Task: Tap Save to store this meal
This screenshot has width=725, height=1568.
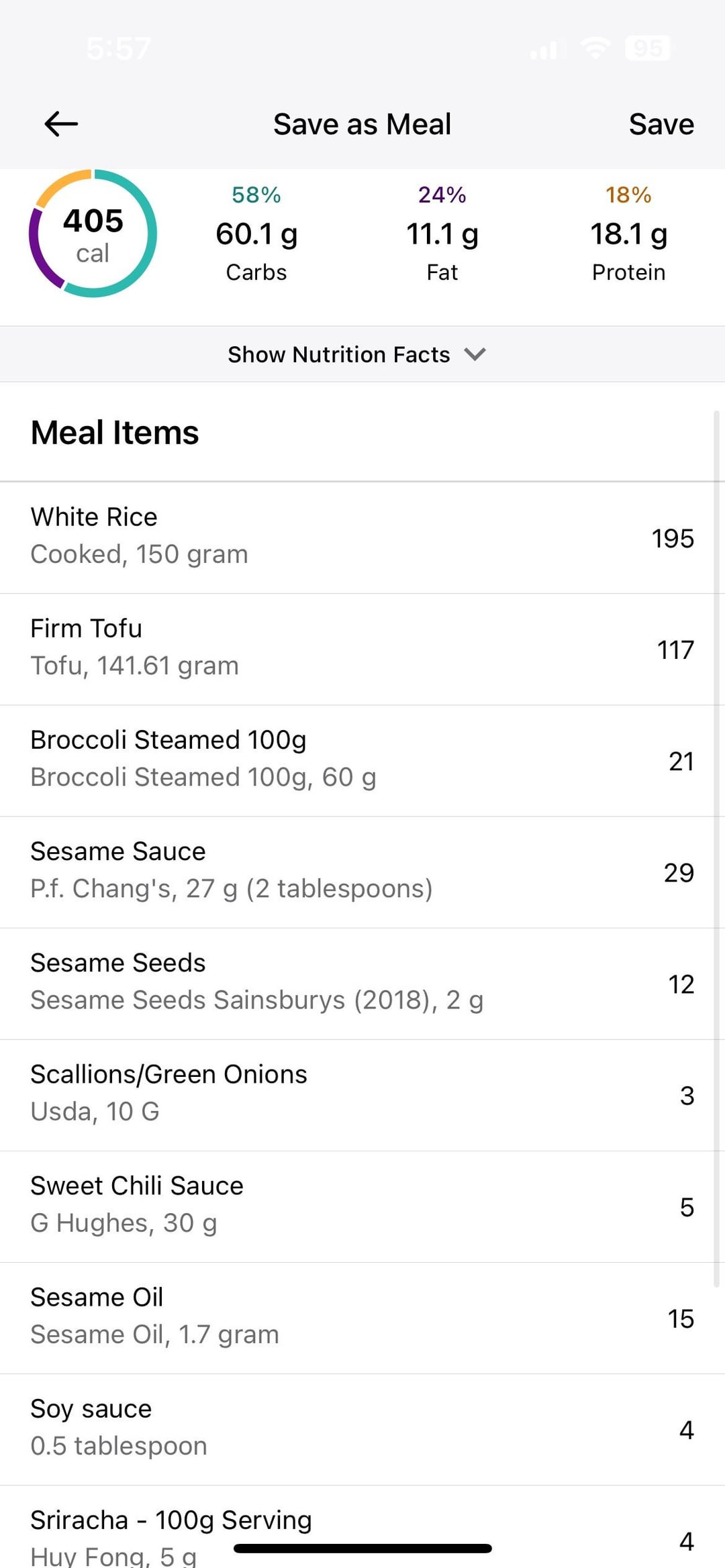Action: [661, 124]
